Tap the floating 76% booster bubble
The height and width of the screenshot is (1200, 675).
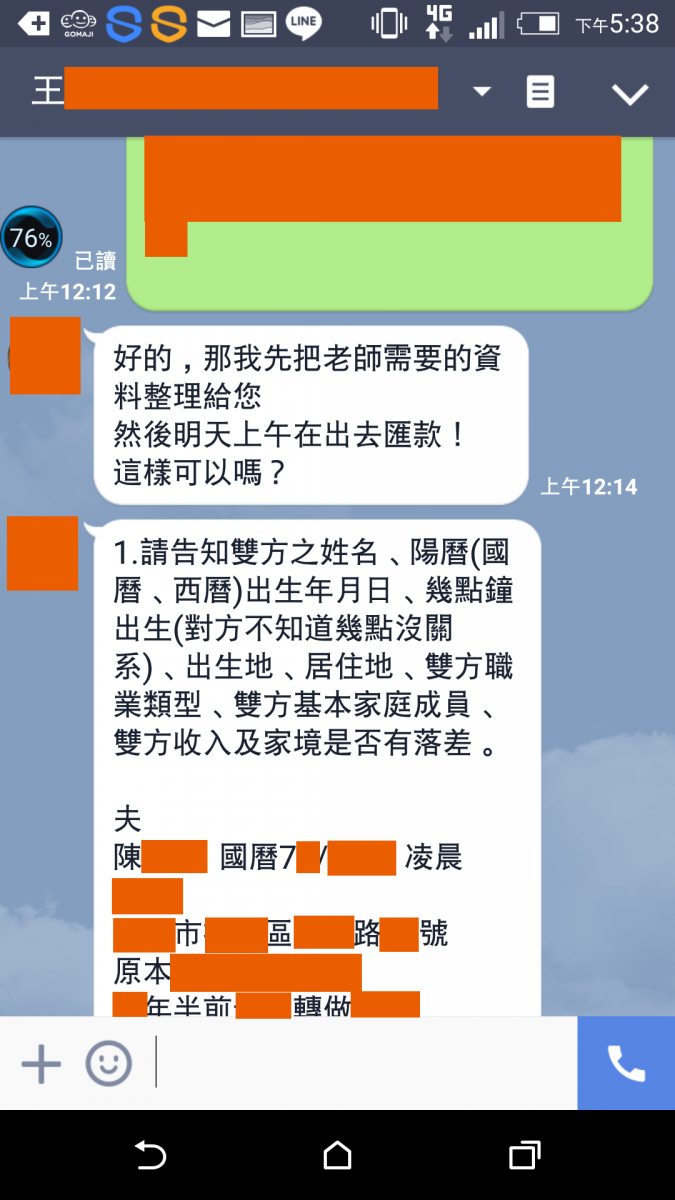coord(31,238)
